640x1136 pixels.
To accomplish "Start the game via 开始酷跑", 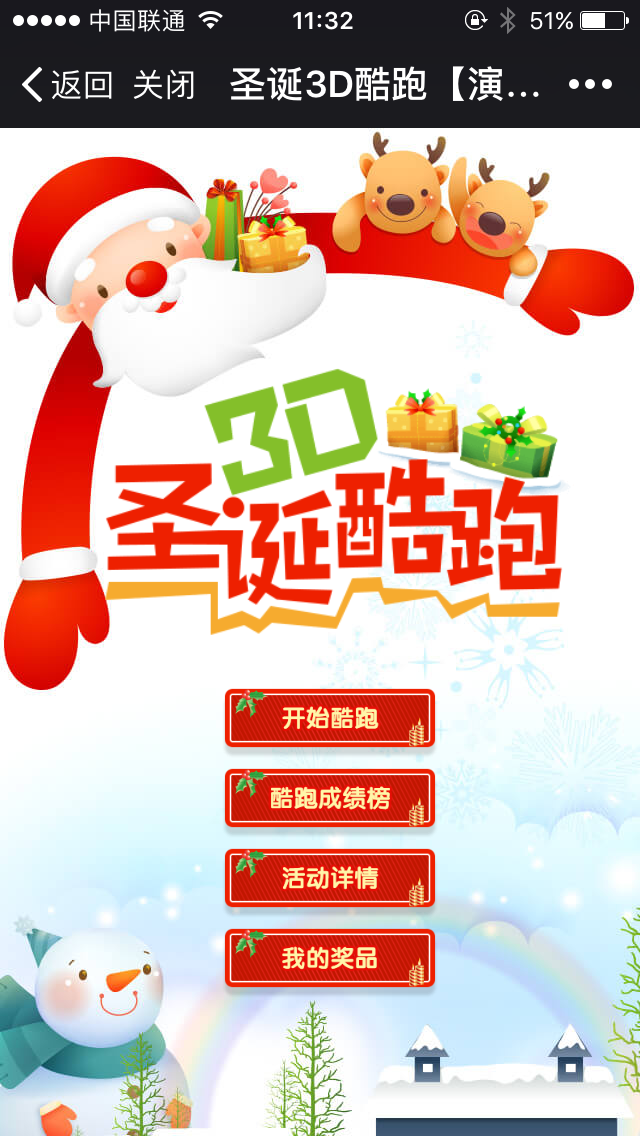I will (x=330, y=718).
